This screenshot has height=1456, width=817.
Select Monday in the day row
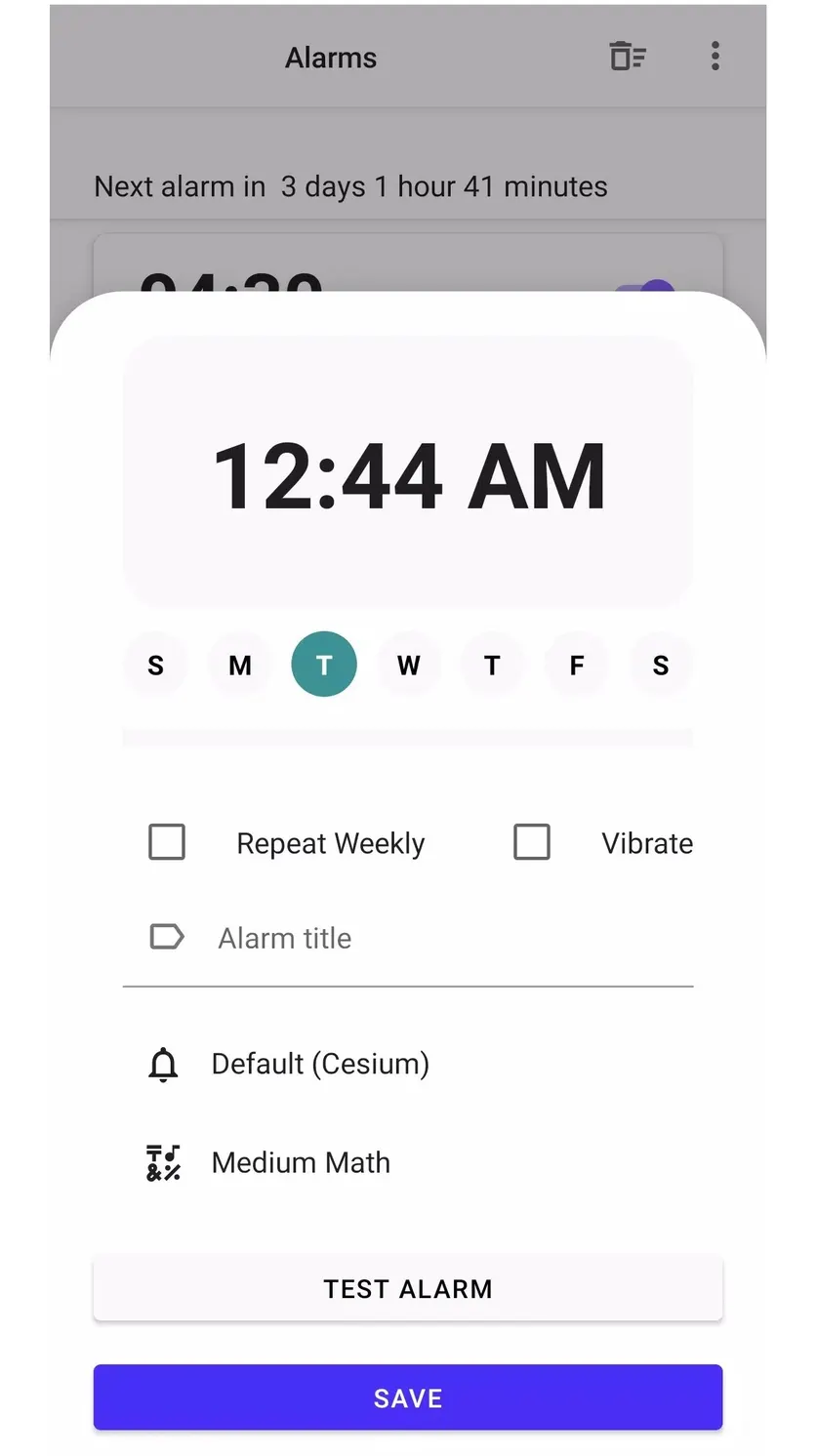[x=240, y=665]
